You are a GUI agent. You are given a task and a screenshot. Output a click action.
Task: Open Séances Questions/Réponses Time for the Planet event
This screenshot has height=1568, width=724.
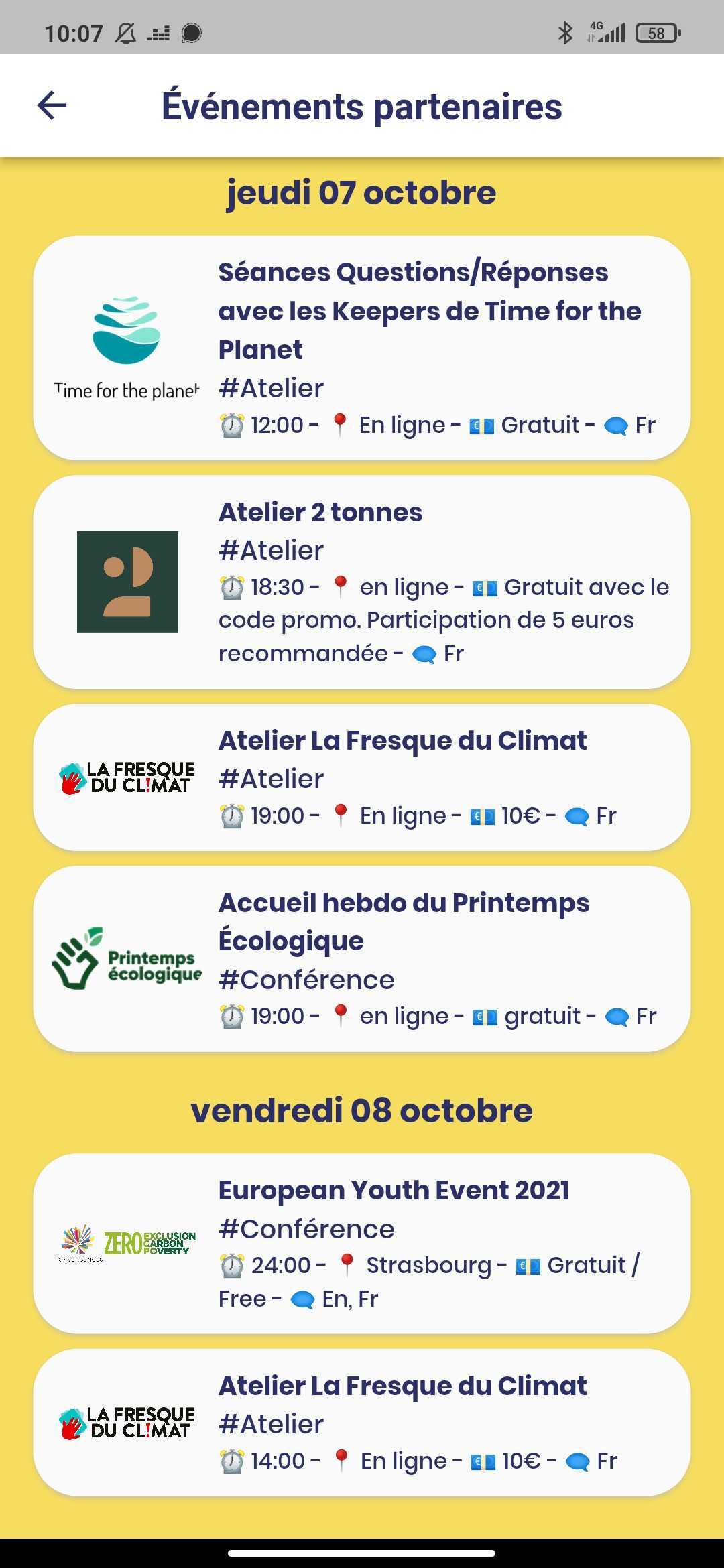[362, 347]
